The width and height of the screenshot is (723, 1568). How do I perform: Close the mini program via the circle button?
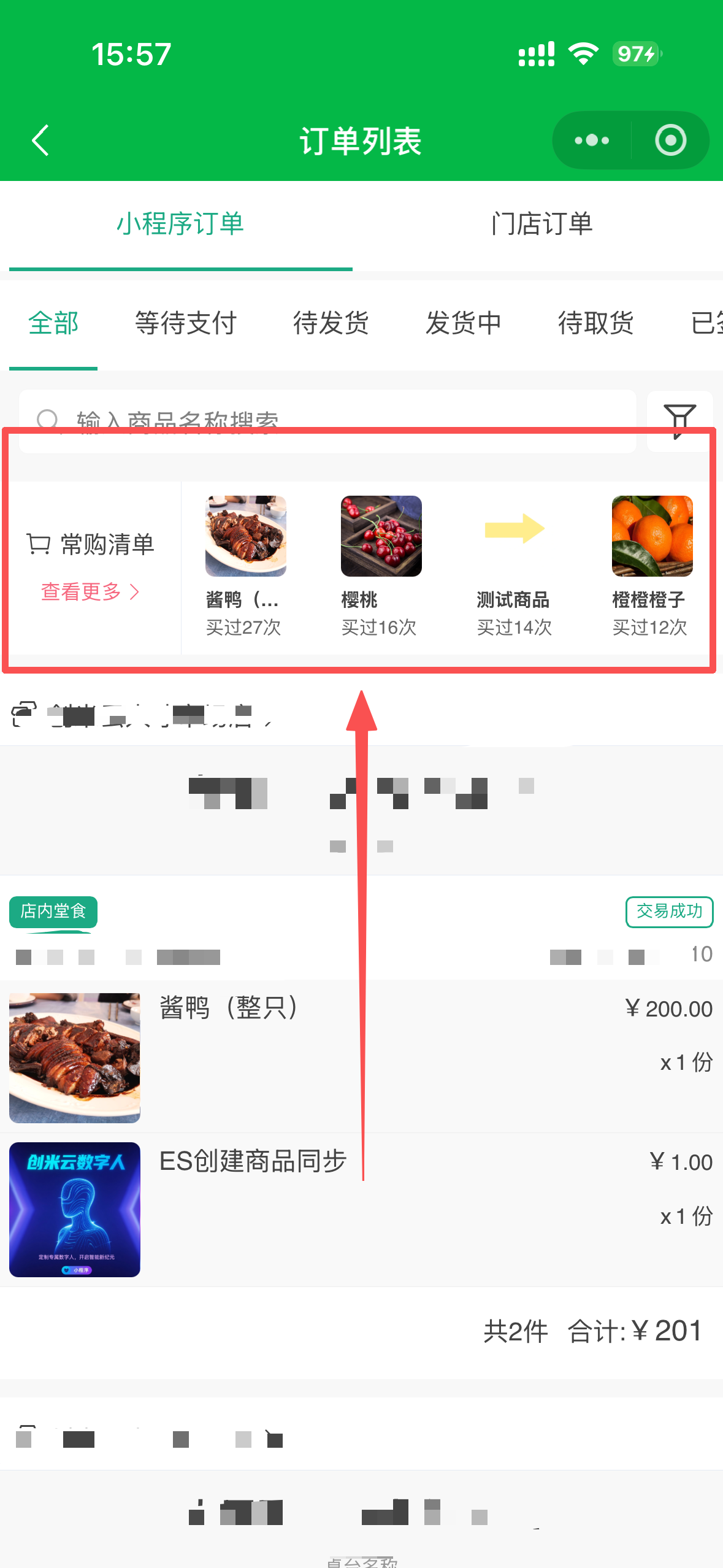(670, 140)
